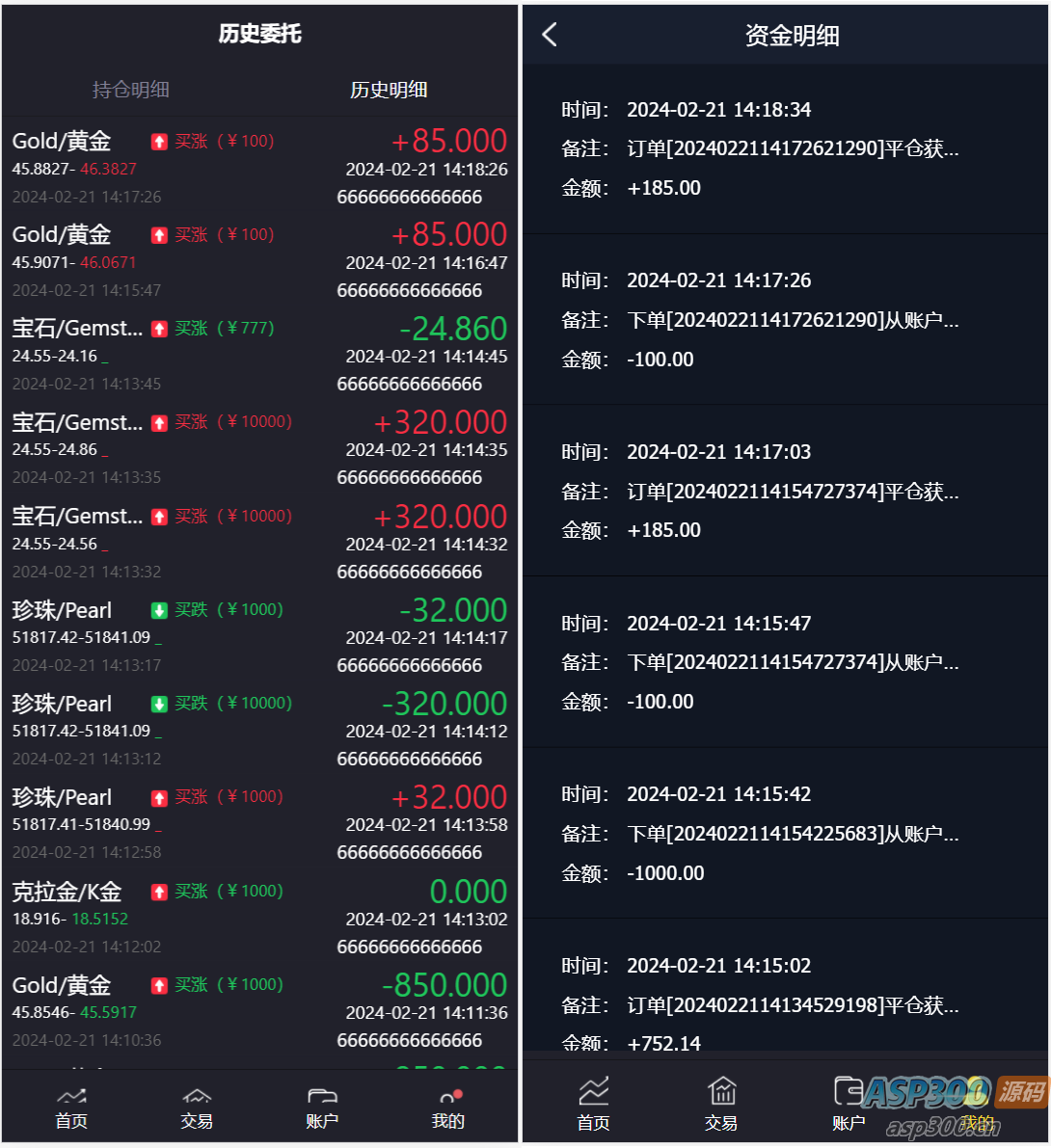Switch to the 持仓明细 tab
Viewport: 1051px width, 1148px height.
coord(130,90)
